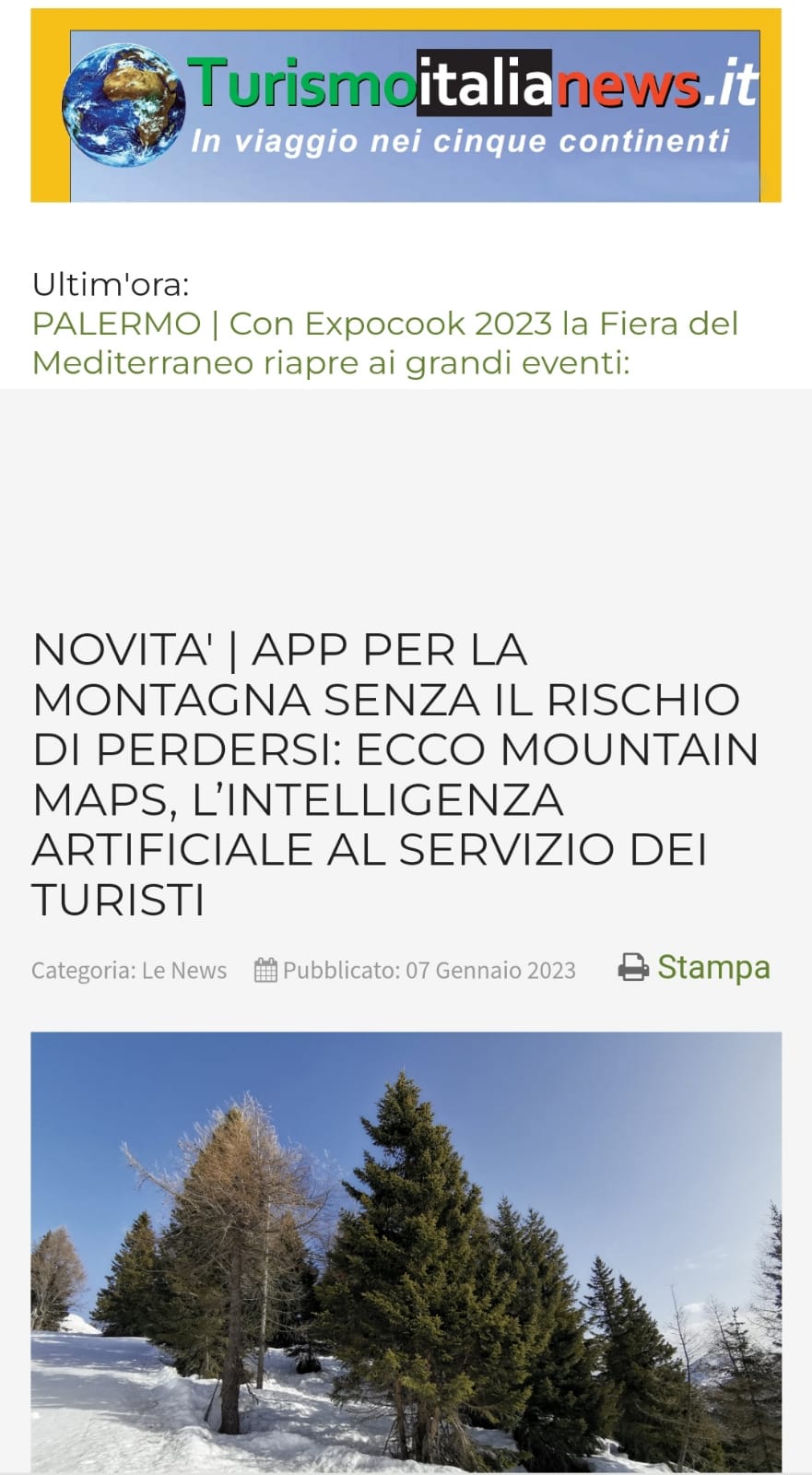Open the Palermo Expocook 2023 headline
Screen dimensions: 812x1475
(385, 343)
